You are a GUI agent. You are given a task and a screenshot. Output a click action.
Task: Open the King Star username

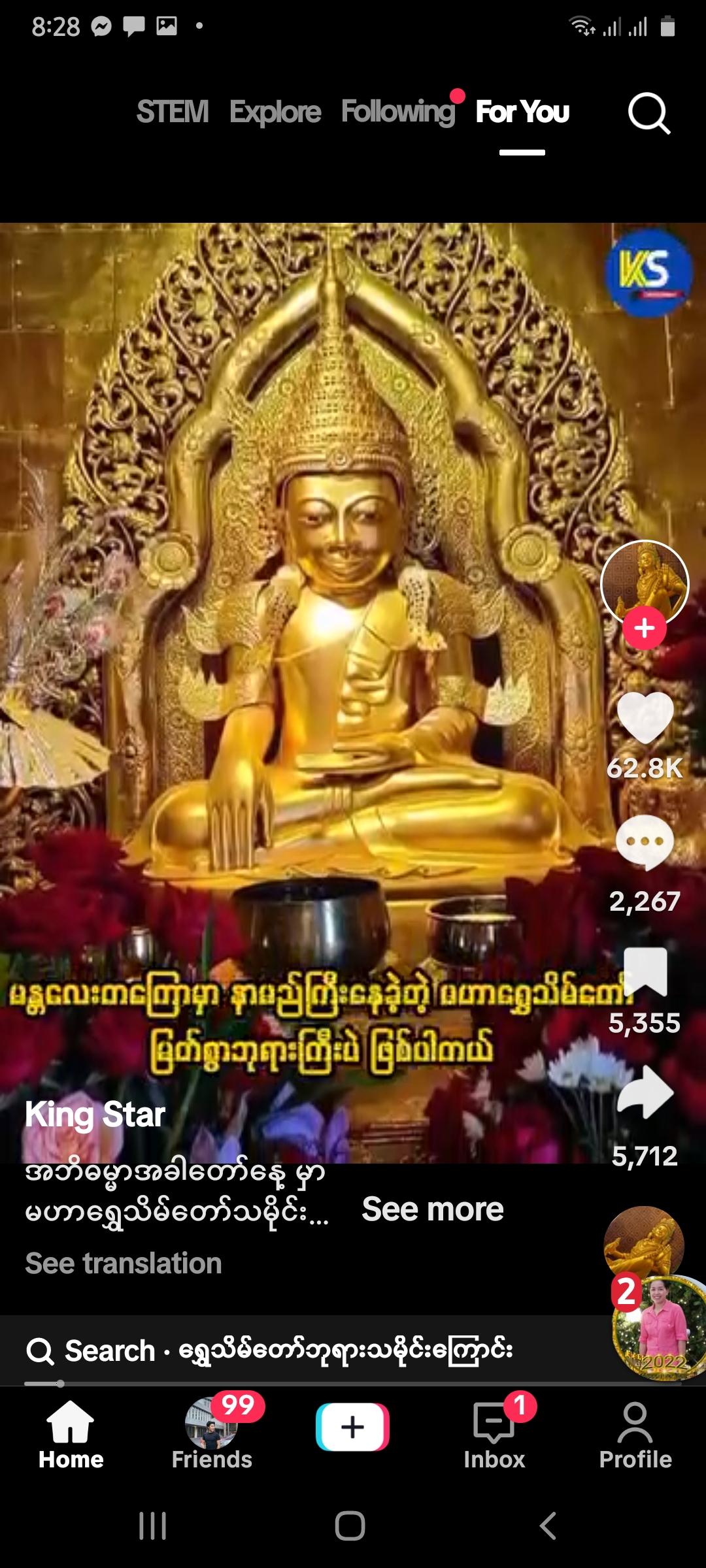pyautogui.click(x=95, y=1115)
